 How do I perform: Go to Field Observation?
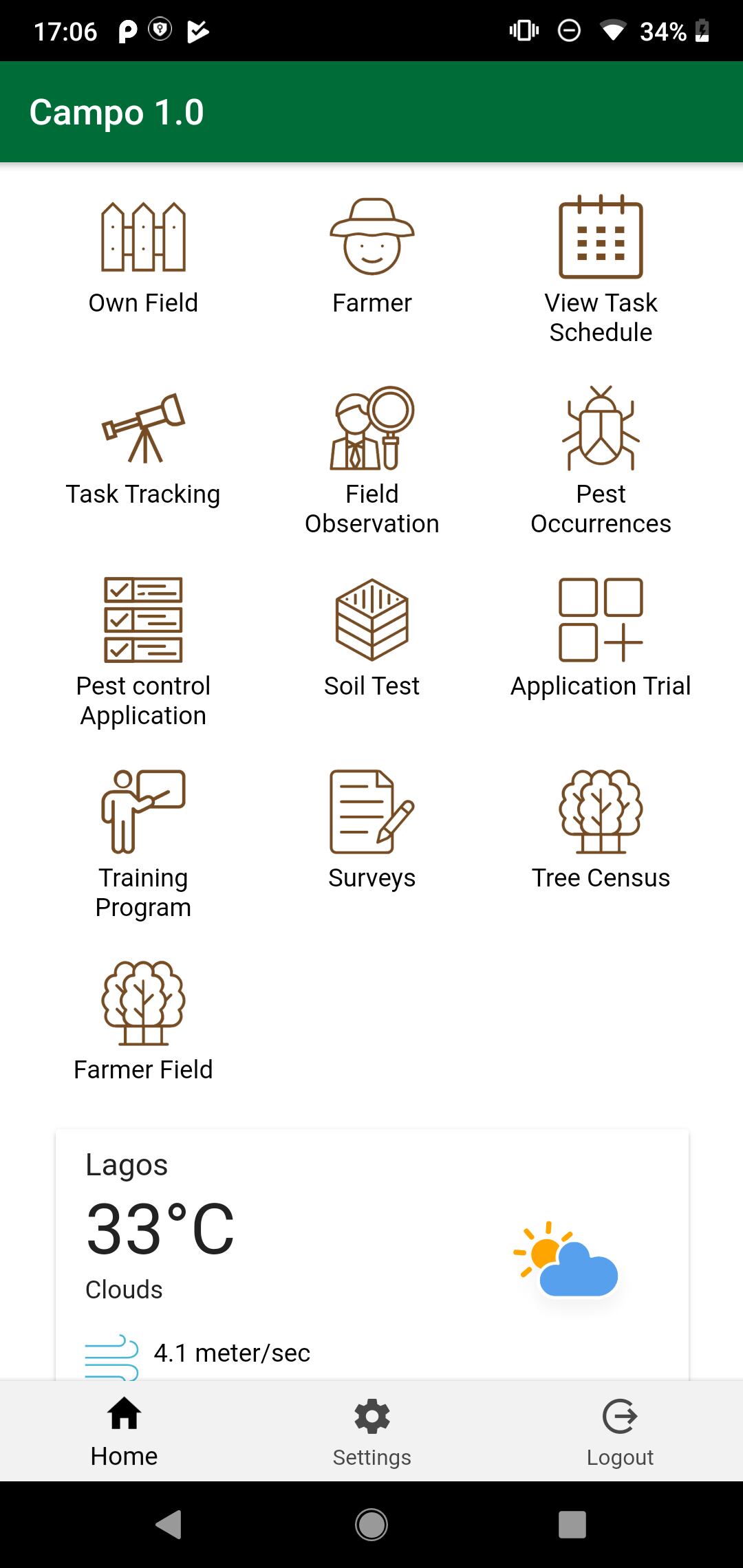pyautogui.click(x=371, y=461)
